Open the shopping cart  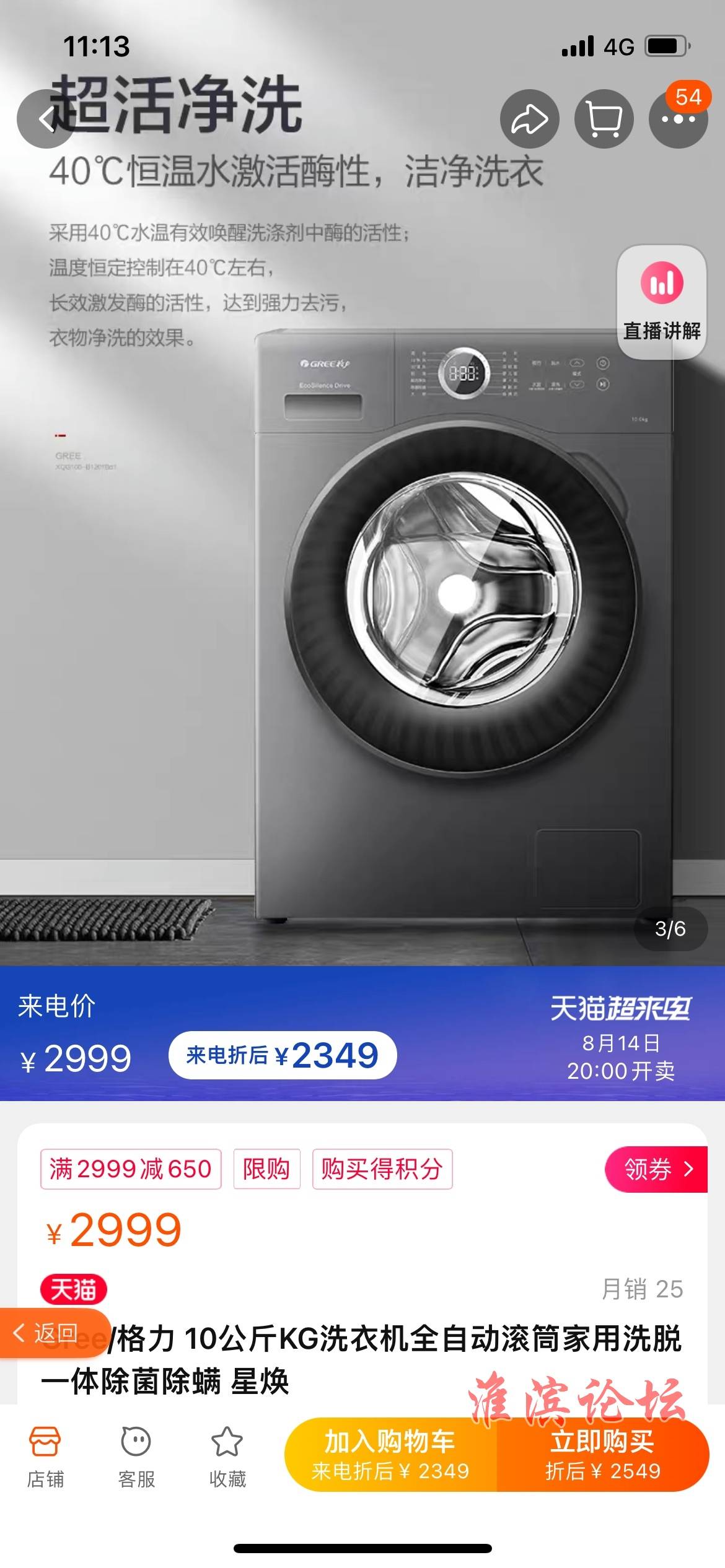604,119
